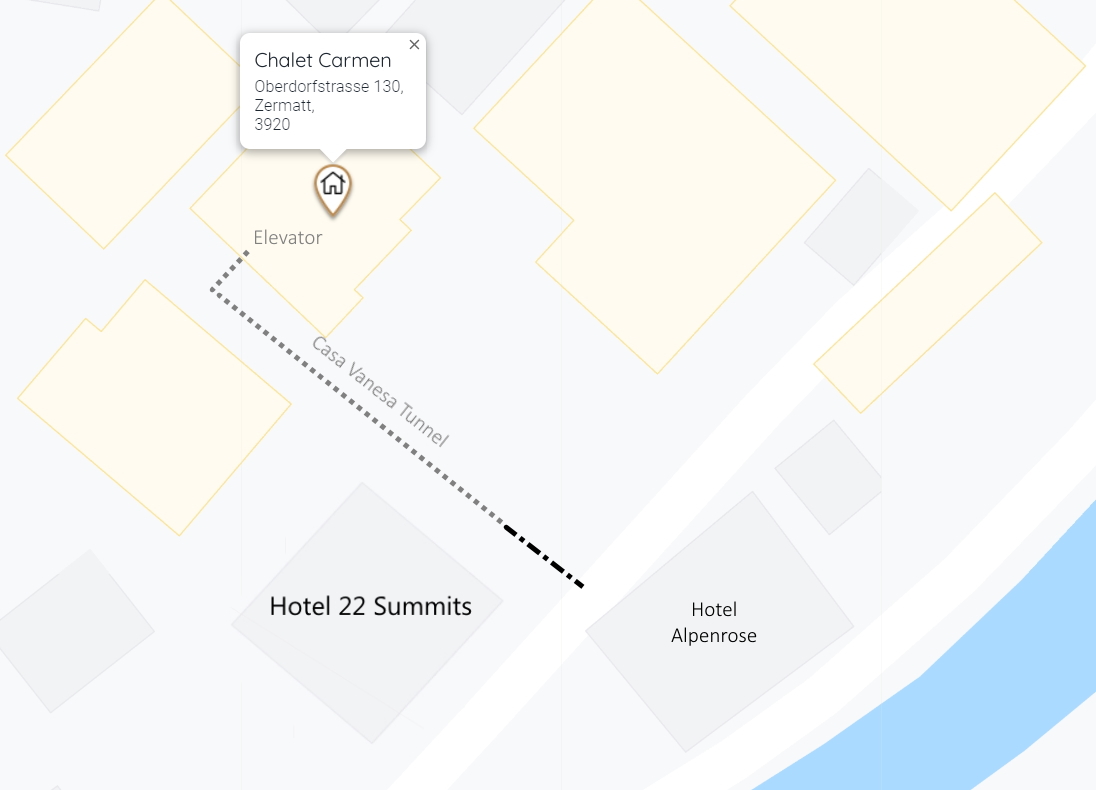Tap the Chalet Carmen house map marker
This screenshot has width=1096, height=790.
click(x=333, y=186)
